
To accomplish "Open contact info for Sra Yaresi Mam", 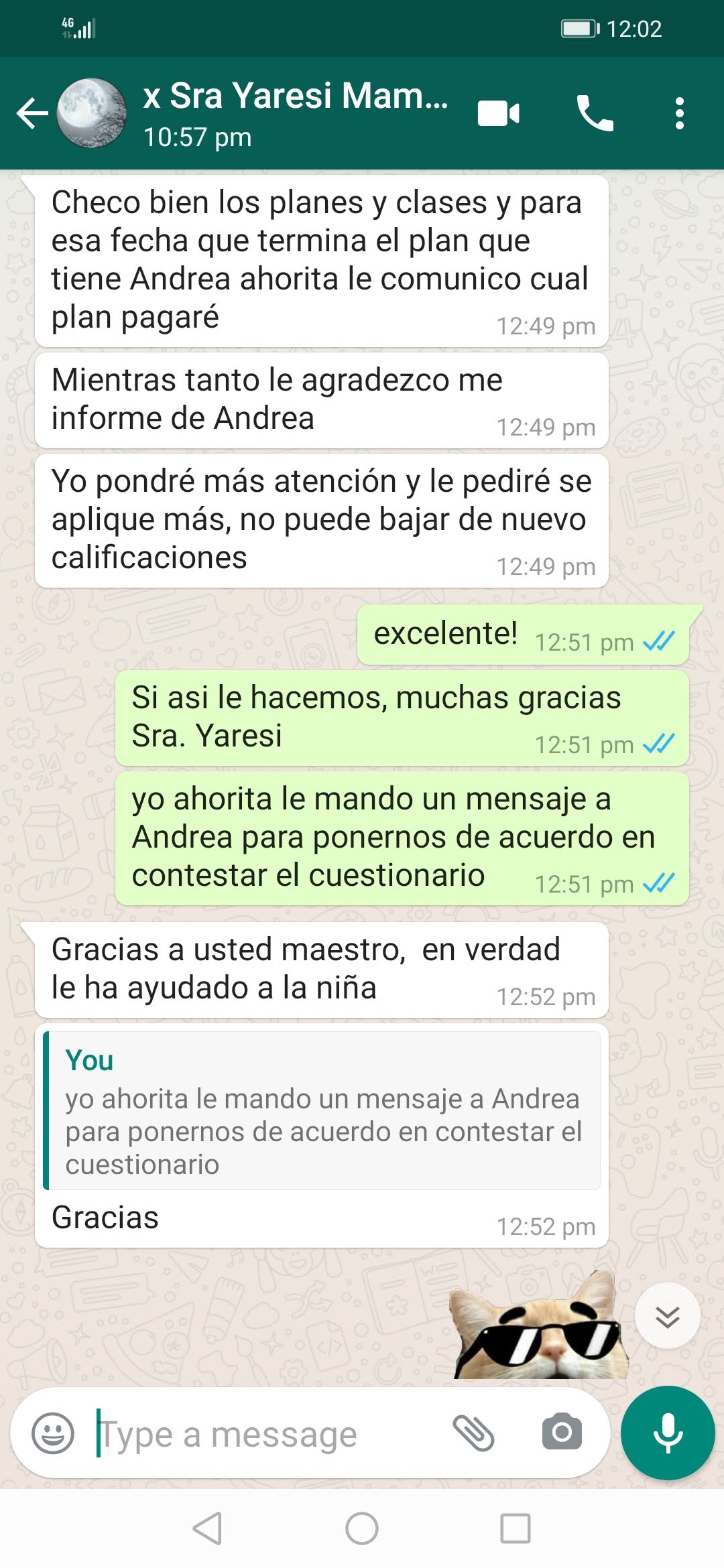I will [x=295, y=113].
